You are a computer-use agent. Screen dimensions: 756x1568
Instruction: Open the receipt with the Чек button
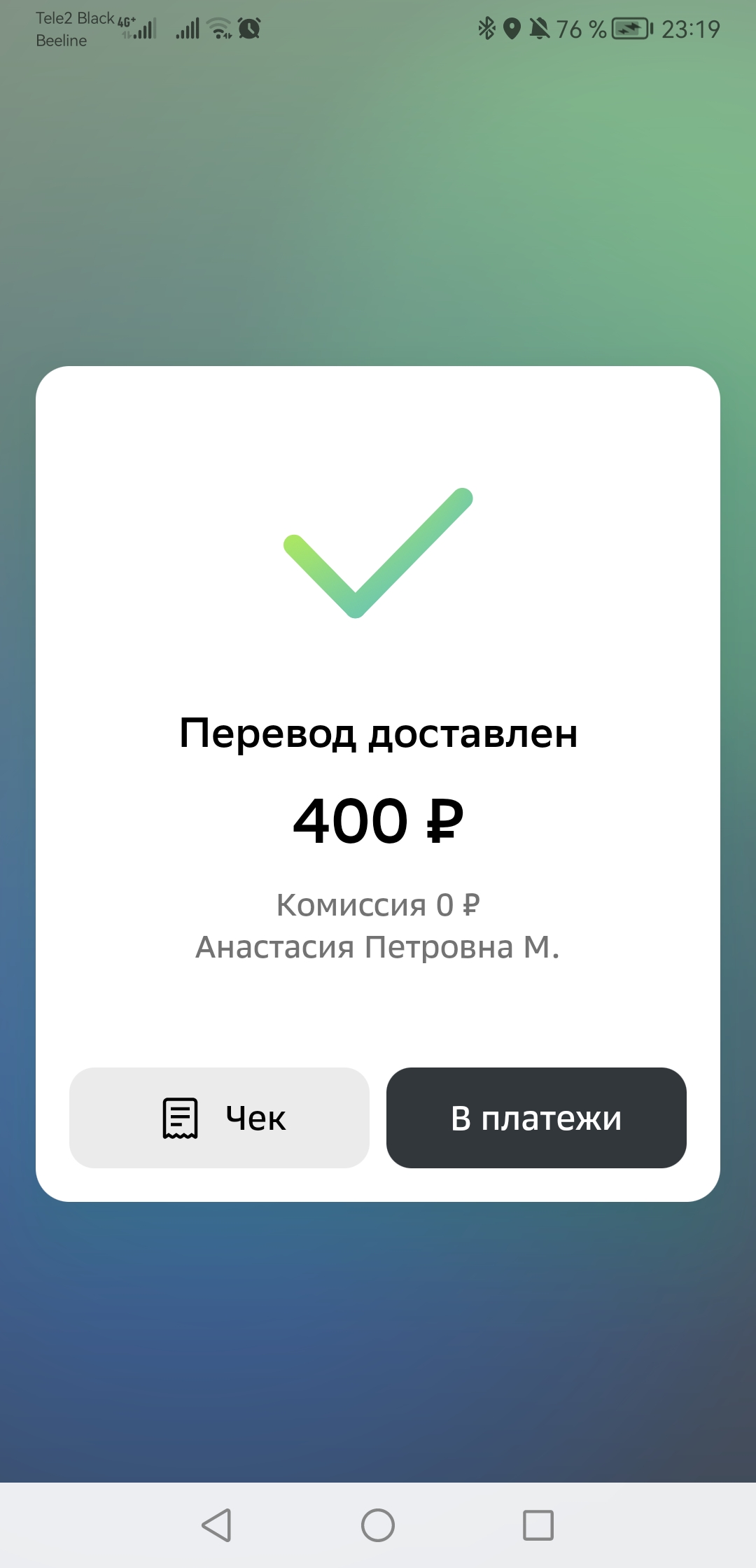tap(219, 1117)
